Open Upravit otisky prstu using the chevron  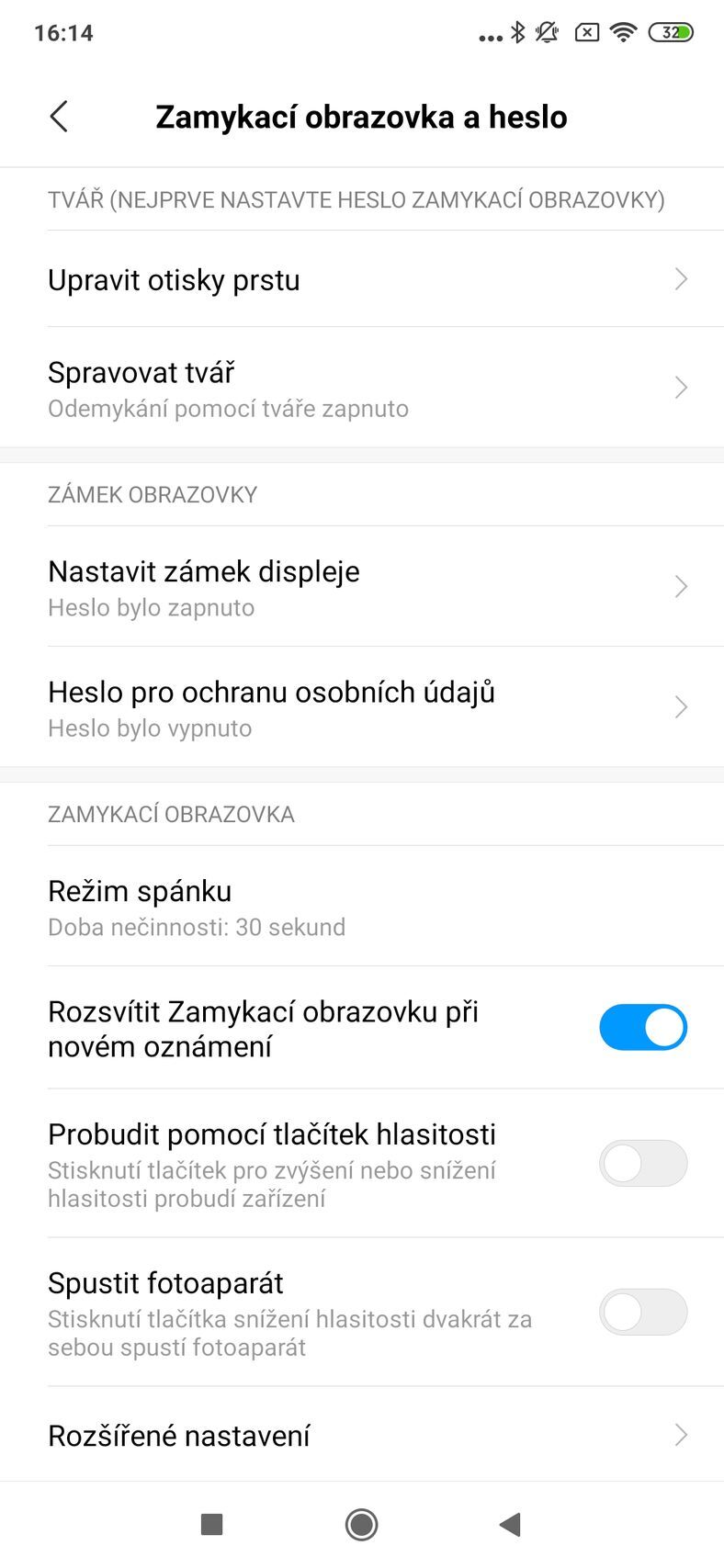tap(681, 279)
